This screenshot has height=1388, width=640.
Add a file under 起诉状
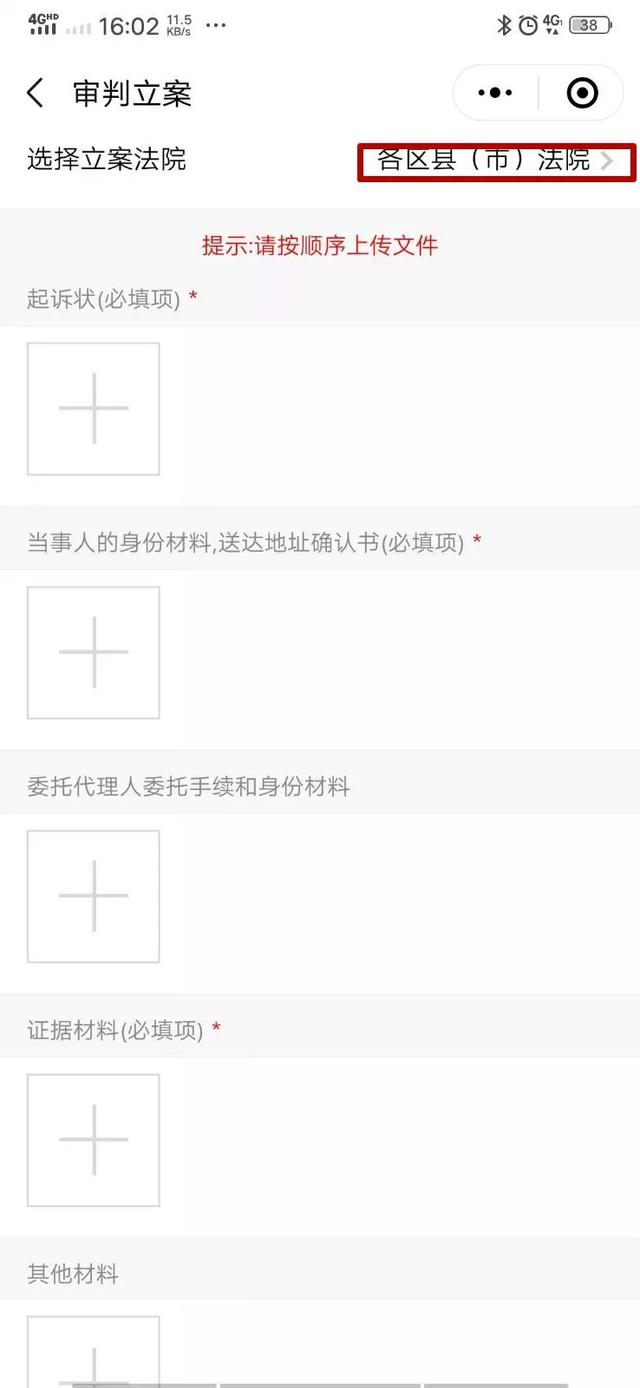93,409
